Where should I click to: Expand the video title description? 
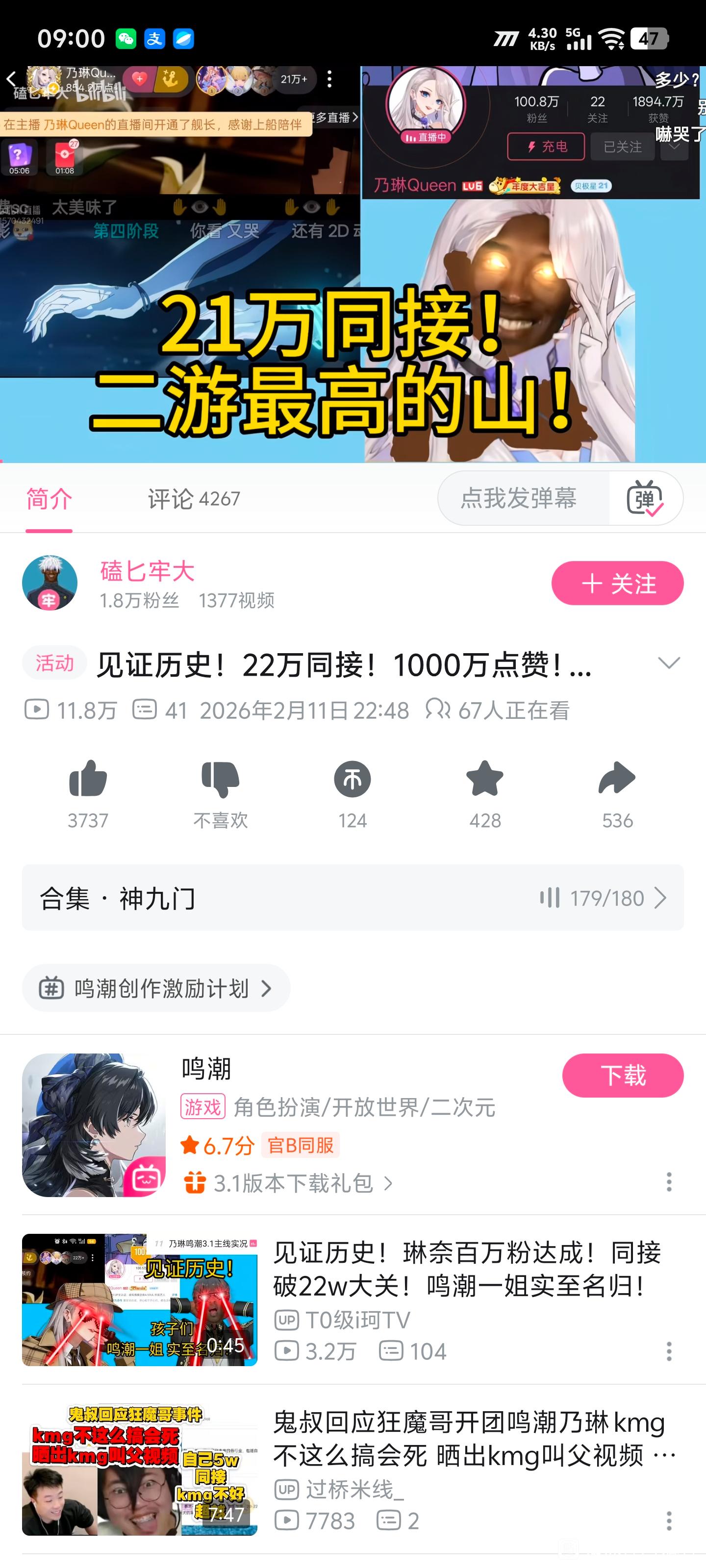tap(668, 663)
